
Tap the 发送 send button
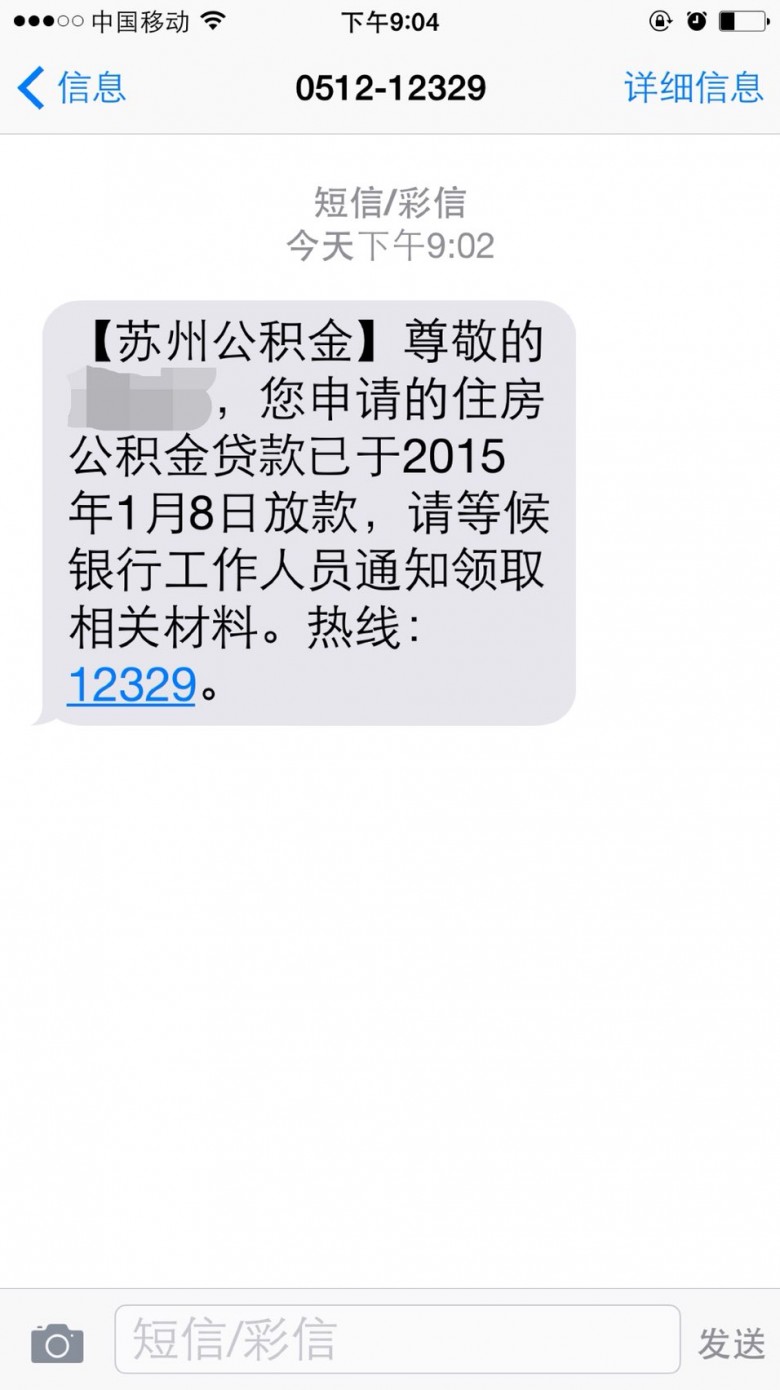731,1343
